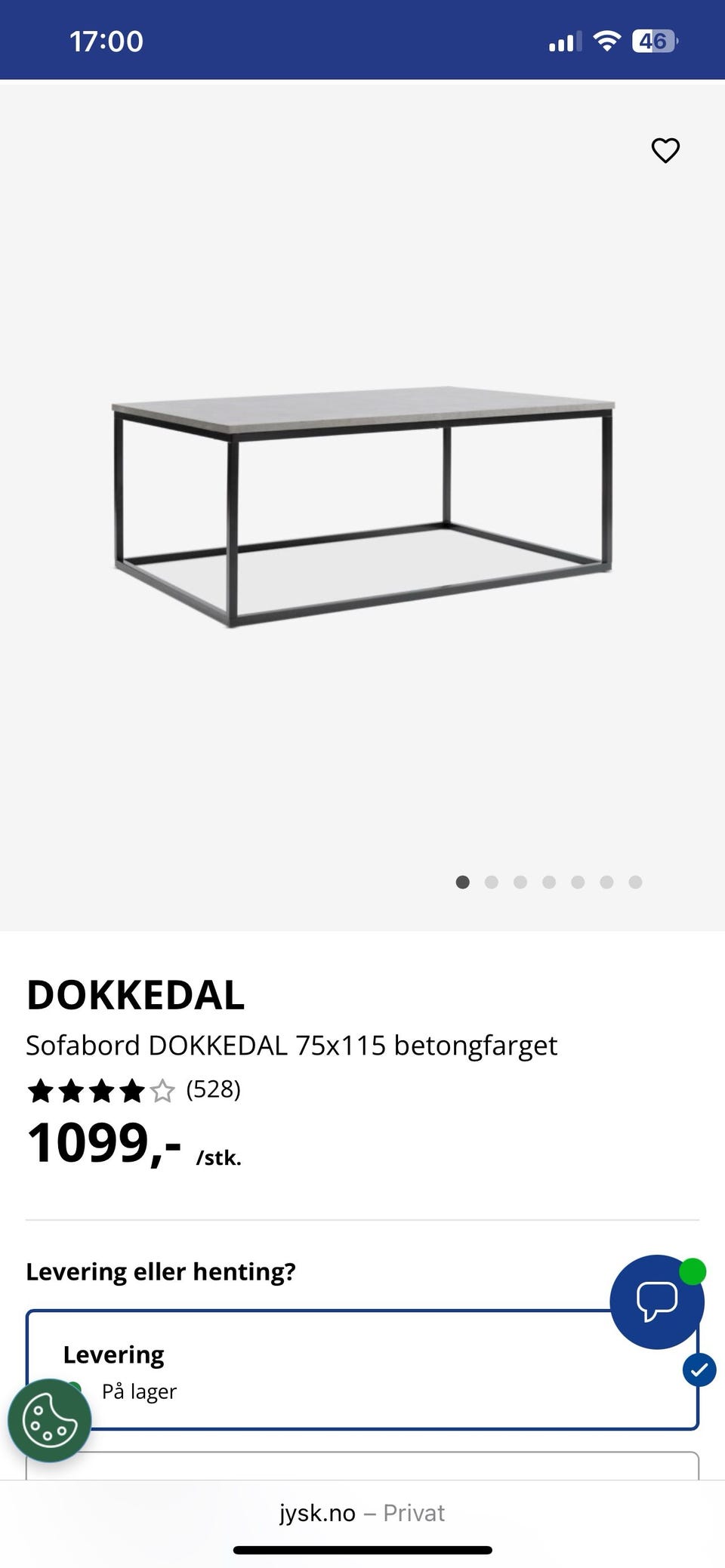Tap the jysk.no address bar
Viewport: 725px width, 1568px height.
(362, 1513)
